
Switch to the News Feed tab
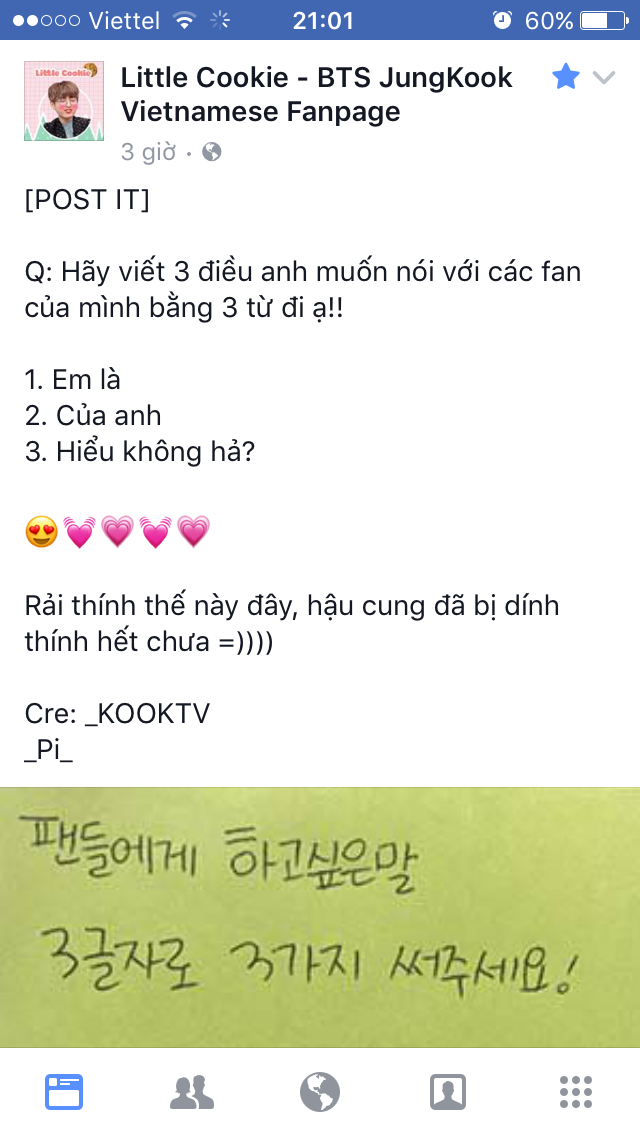pyautogui.click(x=64, y=1092)
